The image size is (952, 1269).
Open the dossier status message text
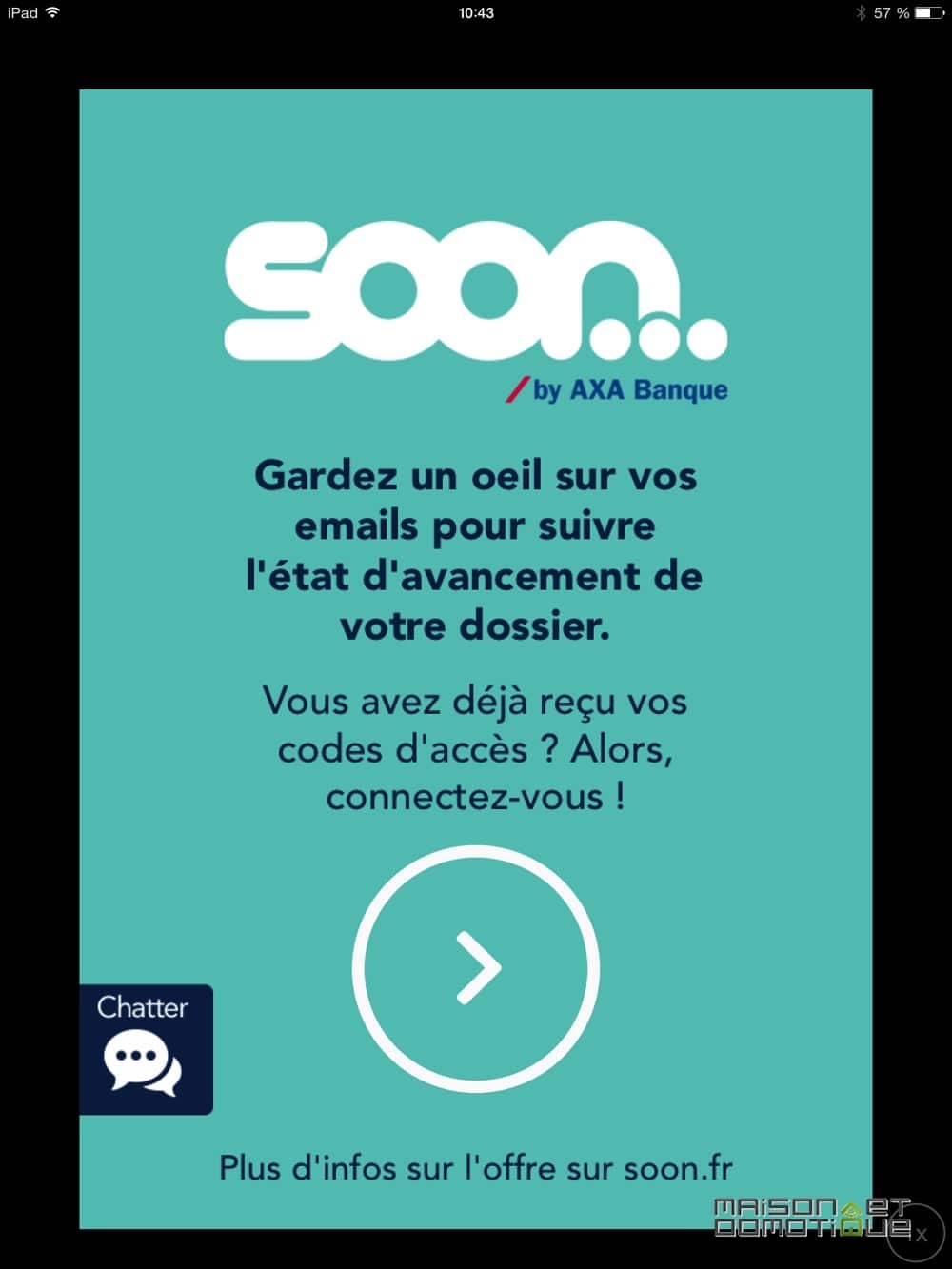click(x=474, y=550)
